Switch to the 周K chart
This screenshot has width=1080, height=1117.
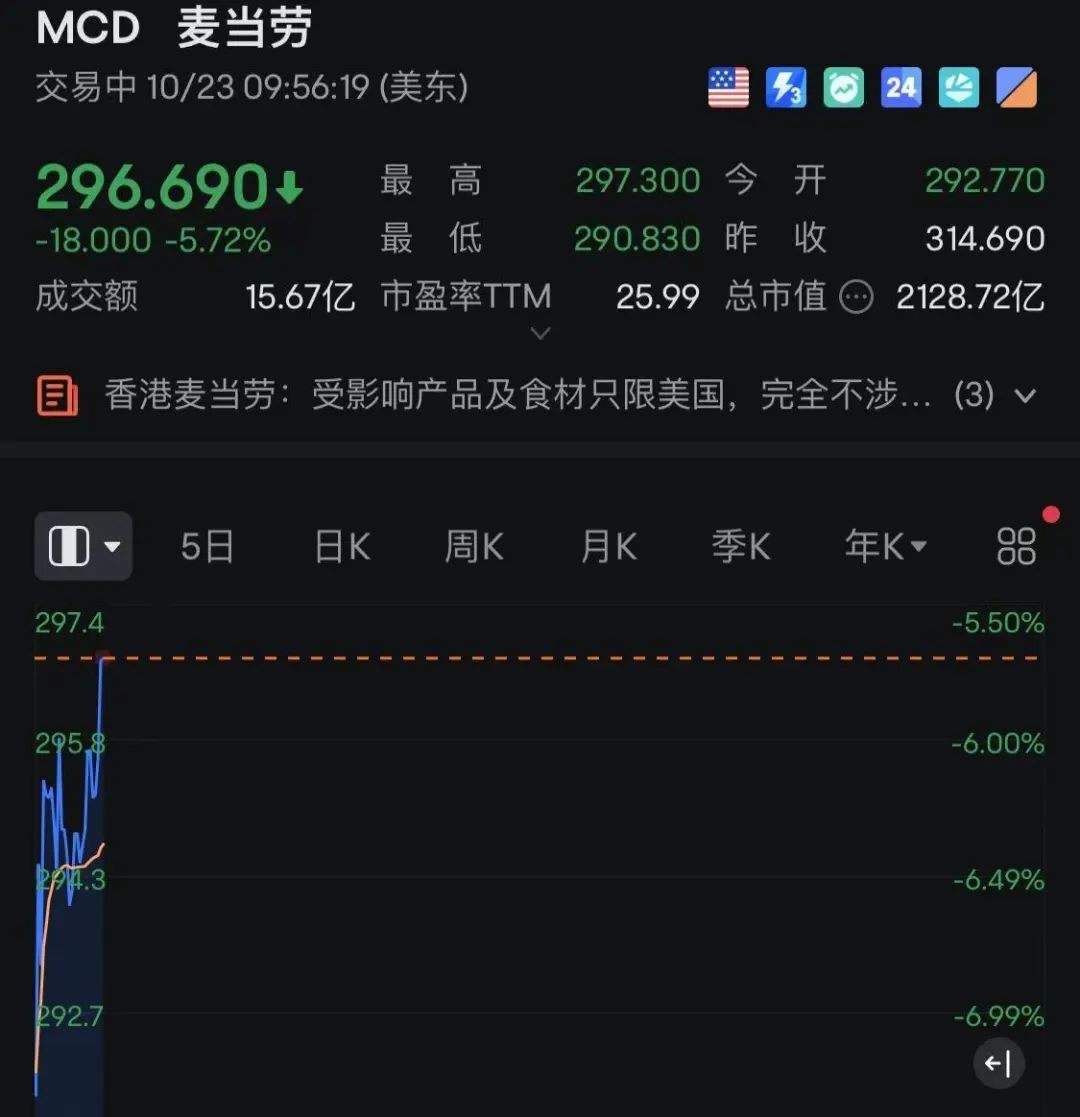coord(474,547)
